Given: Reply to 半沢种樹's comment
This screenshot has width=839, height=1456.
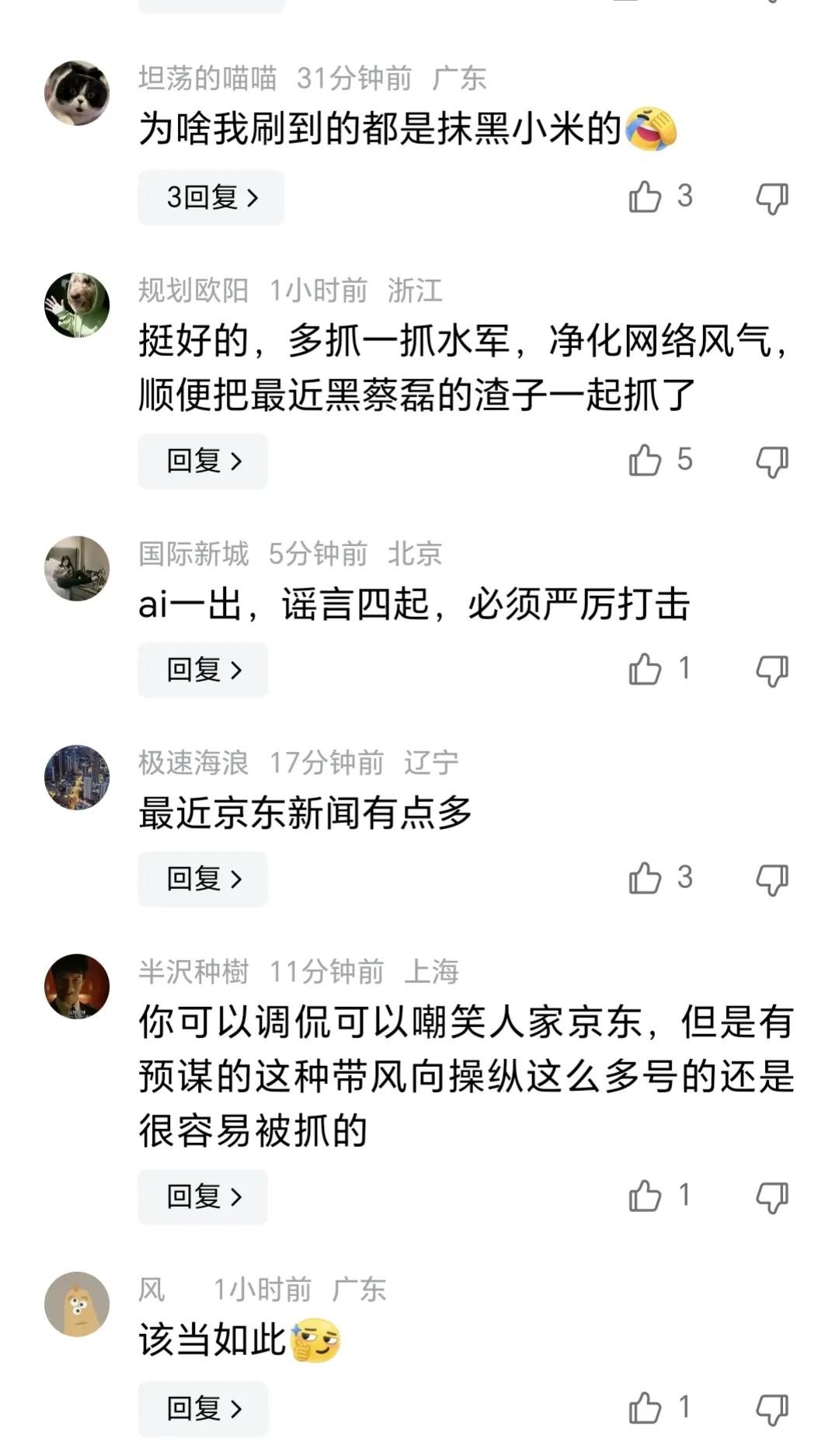Looking at the screenshot, I should pos(203,1196).
